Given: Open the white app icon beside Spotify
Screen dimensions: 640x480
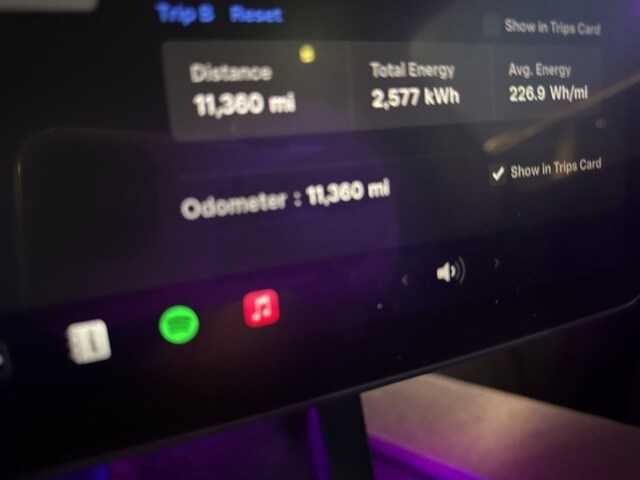Looking at the screenshot, I should (x=89, y=340).
